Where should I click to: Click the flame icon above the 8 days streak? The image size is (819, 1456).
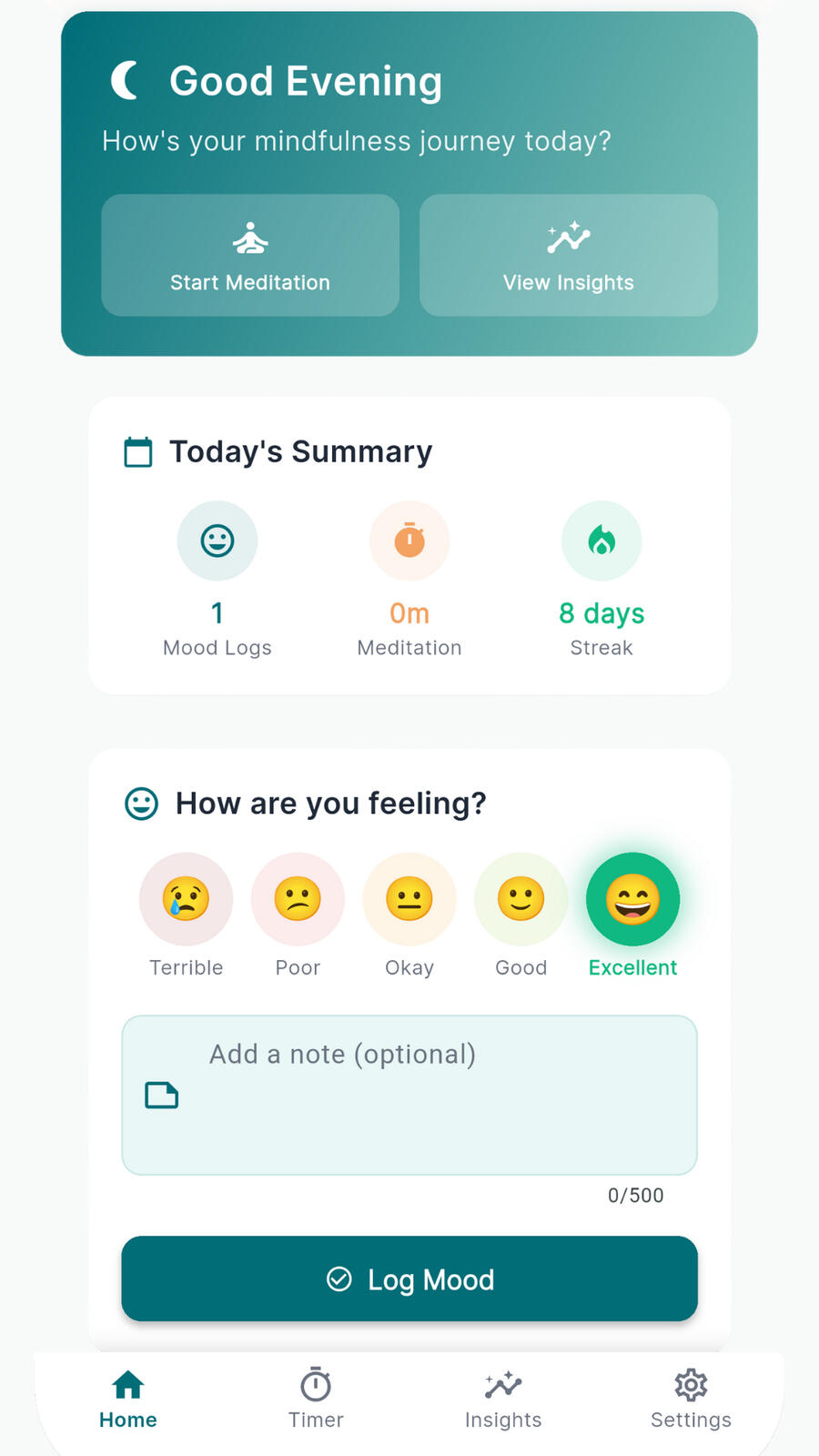coord(602,540)
